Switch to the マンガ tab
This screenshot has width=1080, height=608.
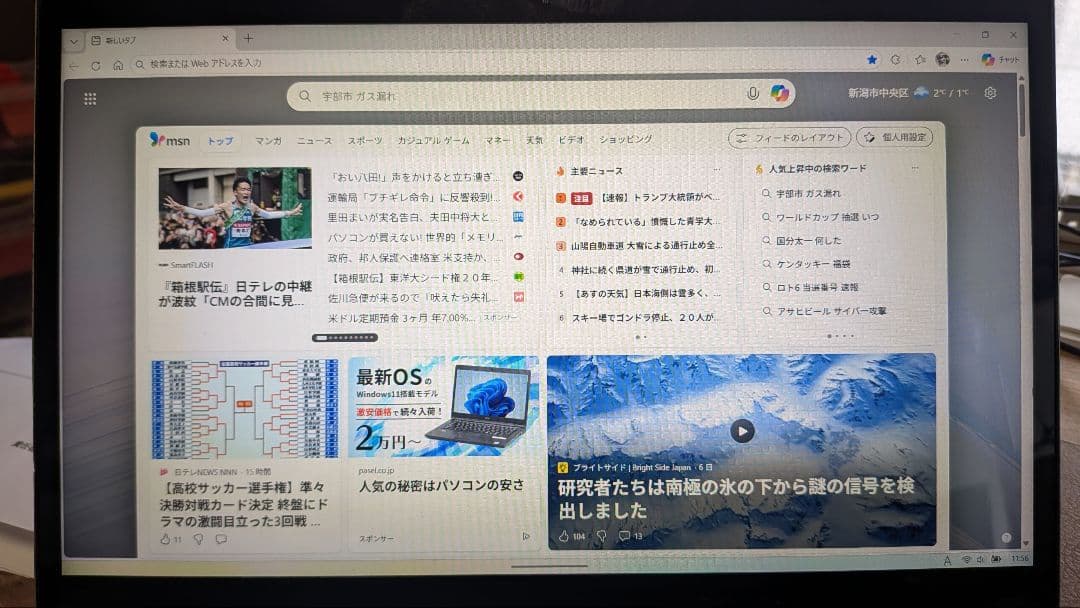268,141
